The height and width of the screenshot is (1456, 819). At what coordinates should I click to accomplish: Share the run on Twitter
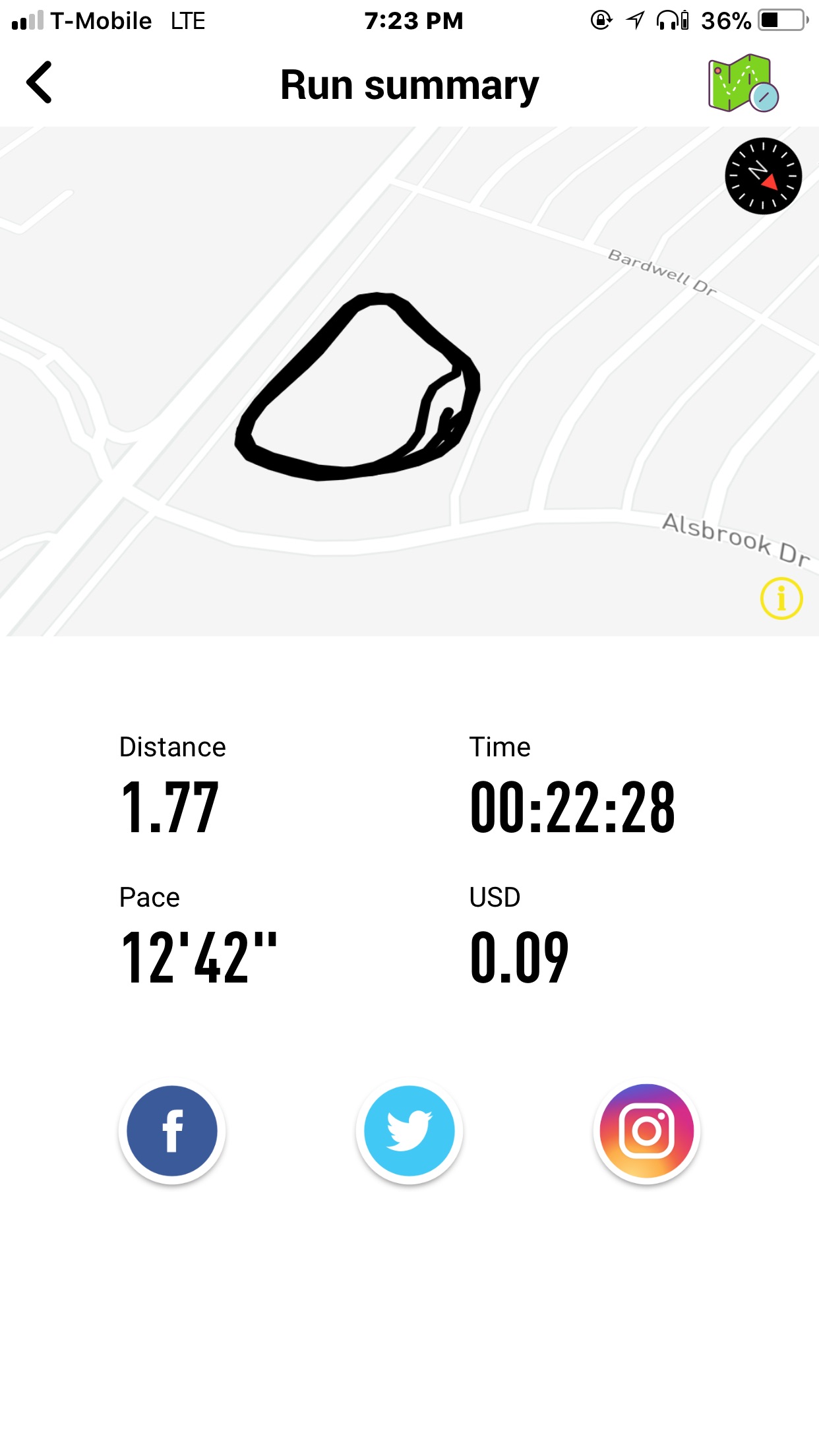(409, 1130)
